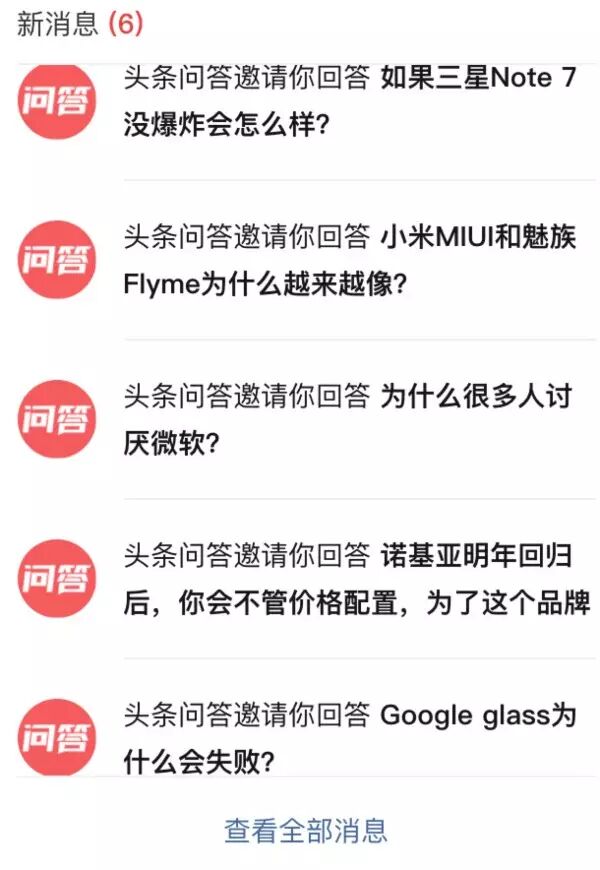Open the question about disliking Microsoft
Viewport: 600px width, 870px height.
(x=350, y=420)
